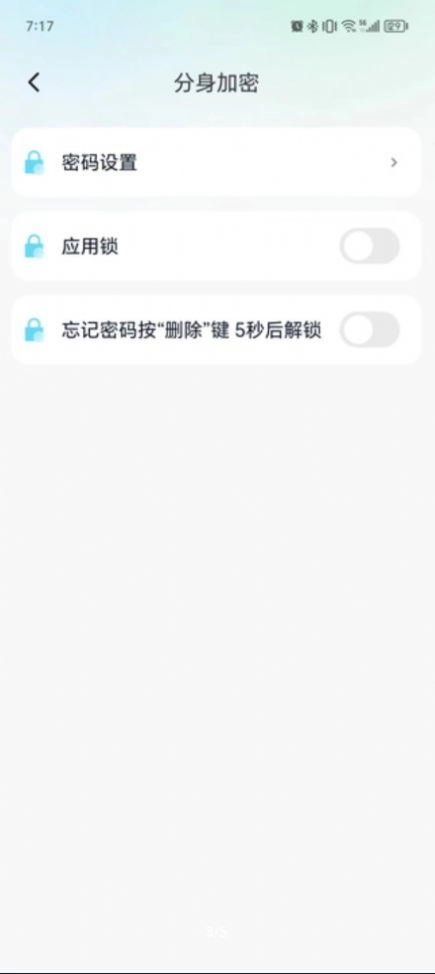Viewport: 435px width, 974px height.
Task: Go back using the arrow icon
Action: tap(34, 82)
